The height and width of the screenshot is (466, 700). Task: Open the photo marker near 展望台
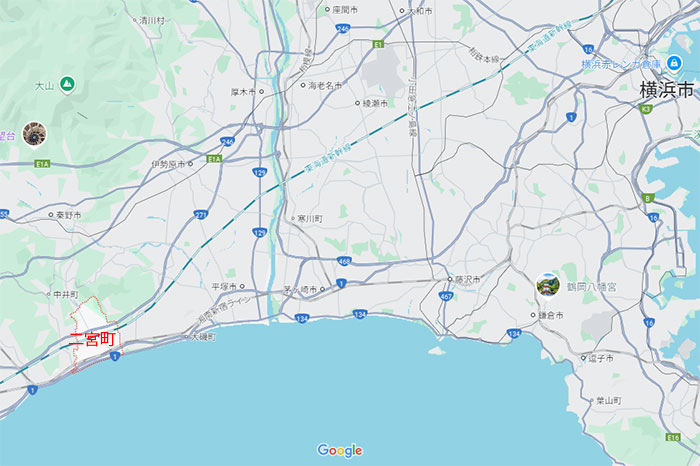click(35, 134)
